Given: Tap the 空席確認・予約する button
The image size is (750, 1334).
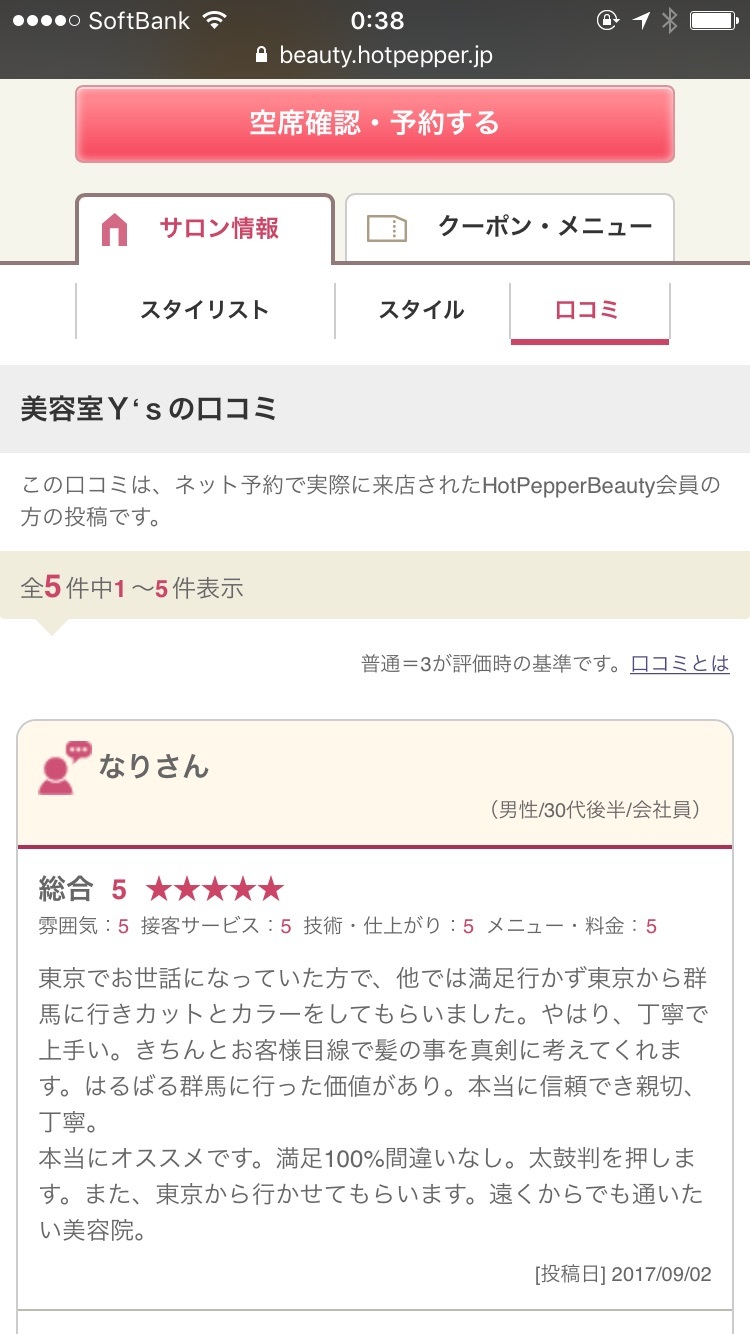Looking at the screenshot, I should click(375, 123).
